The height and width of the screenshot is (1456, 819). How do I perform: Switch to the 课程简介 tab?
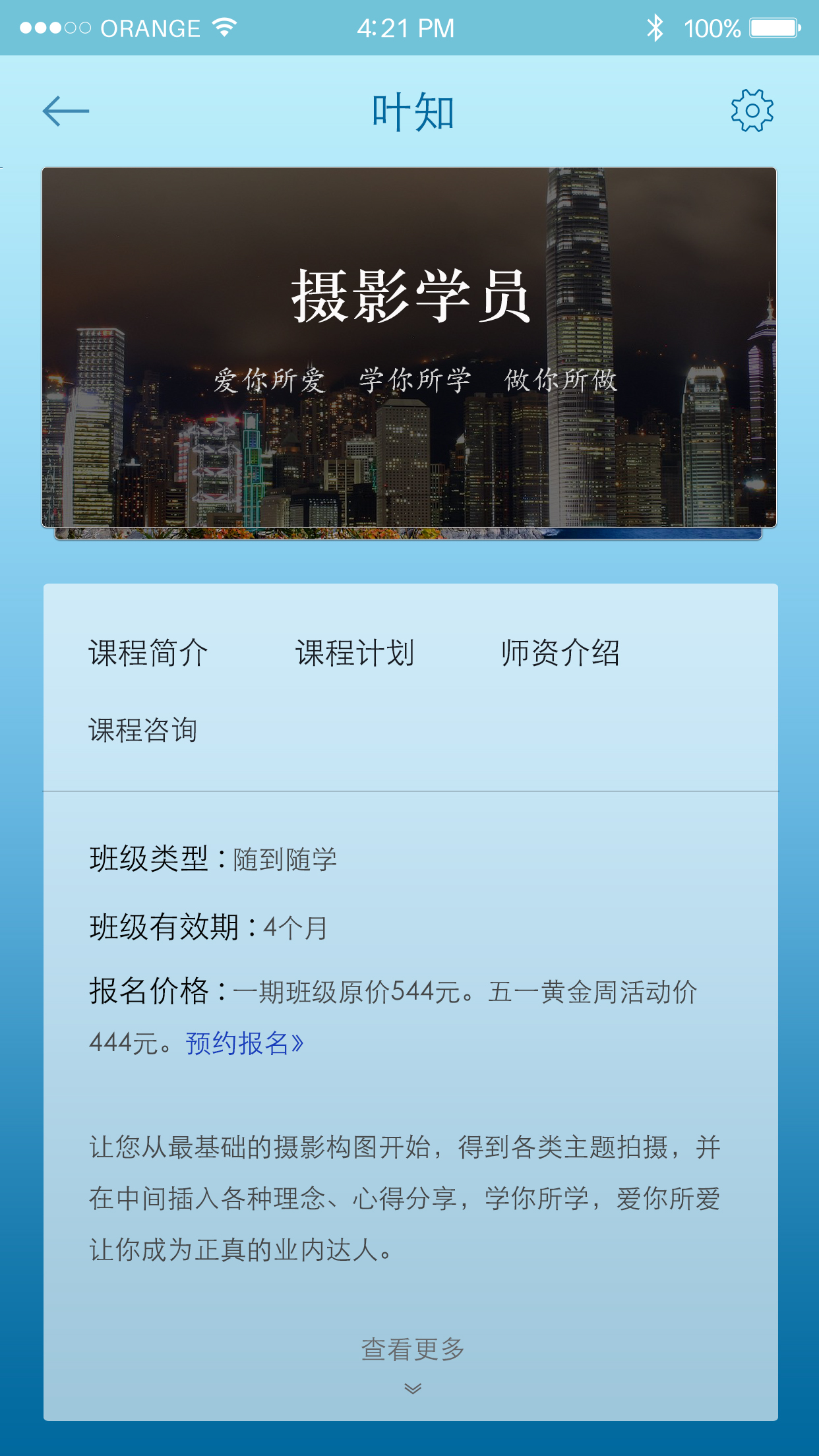tap(148, 653)
